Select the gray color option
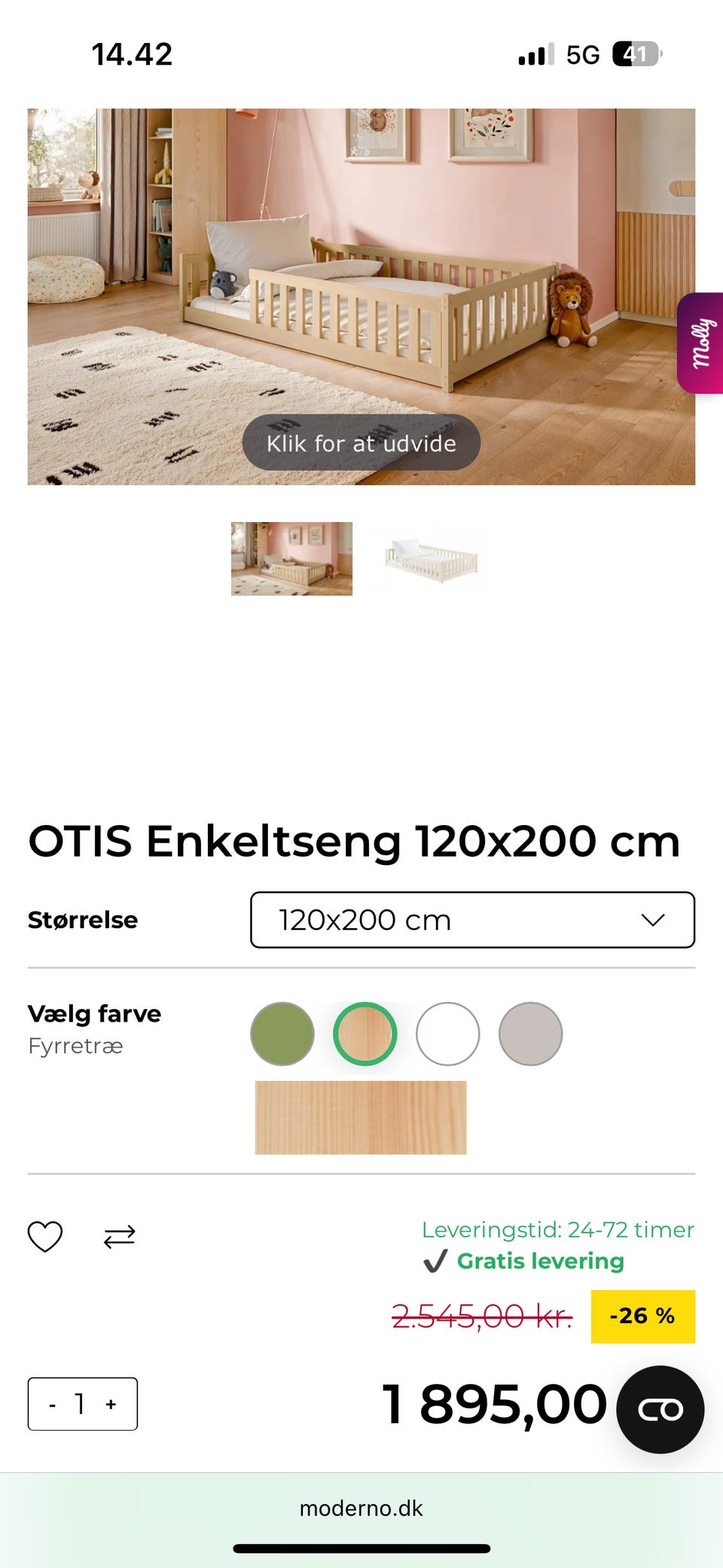Image resolution: width=723 pixels, height=1568 pixels. [x=530, y=1034]
